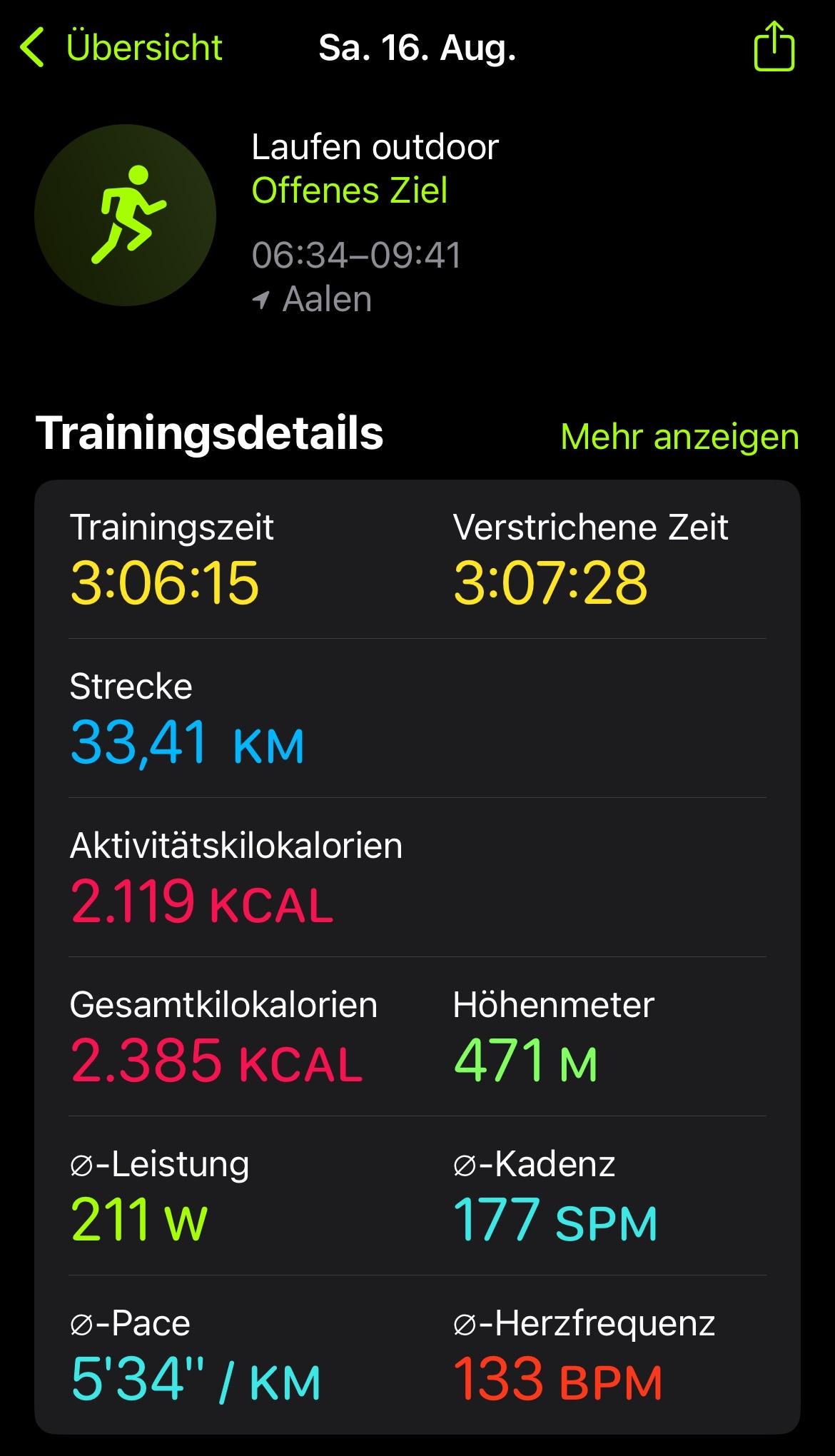
Task: Tap Mehr anzeigen for more details
Action: click(679, 437)
